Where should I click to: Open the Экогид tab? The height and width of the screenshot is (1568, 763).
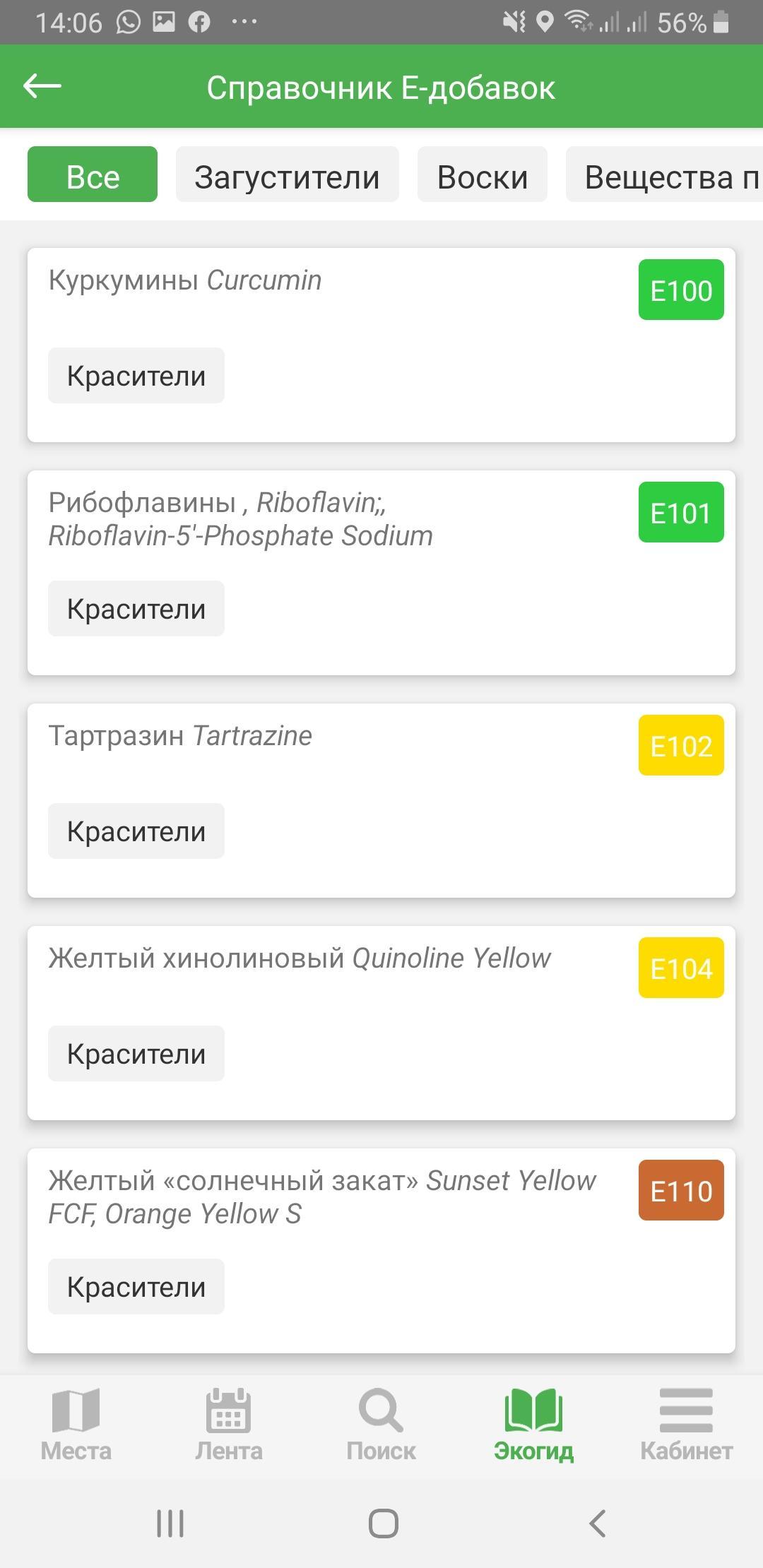pyautogui.click(x=534, y=1425)
